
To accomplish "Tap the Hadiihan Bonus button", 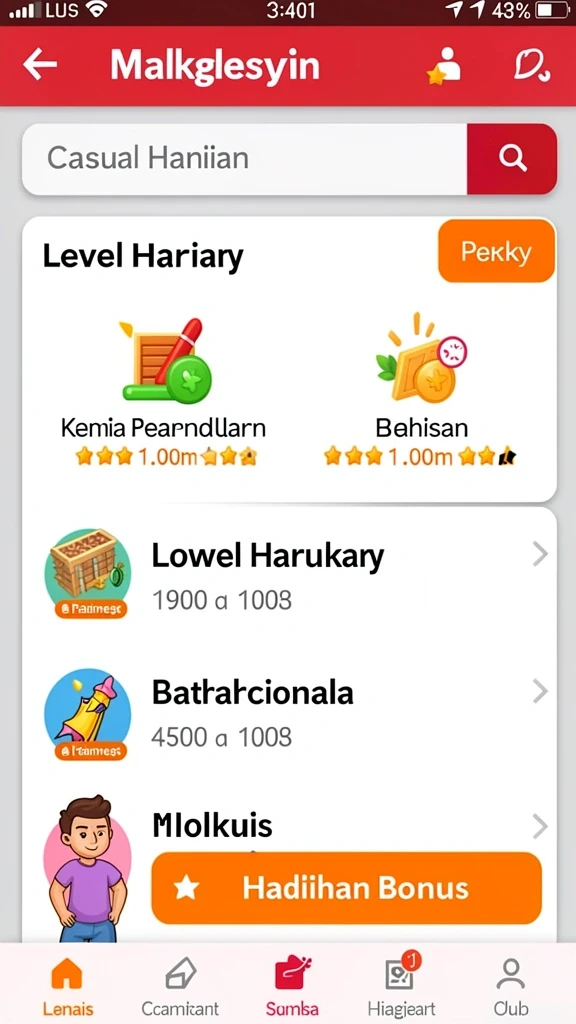I will pos(347,888).
